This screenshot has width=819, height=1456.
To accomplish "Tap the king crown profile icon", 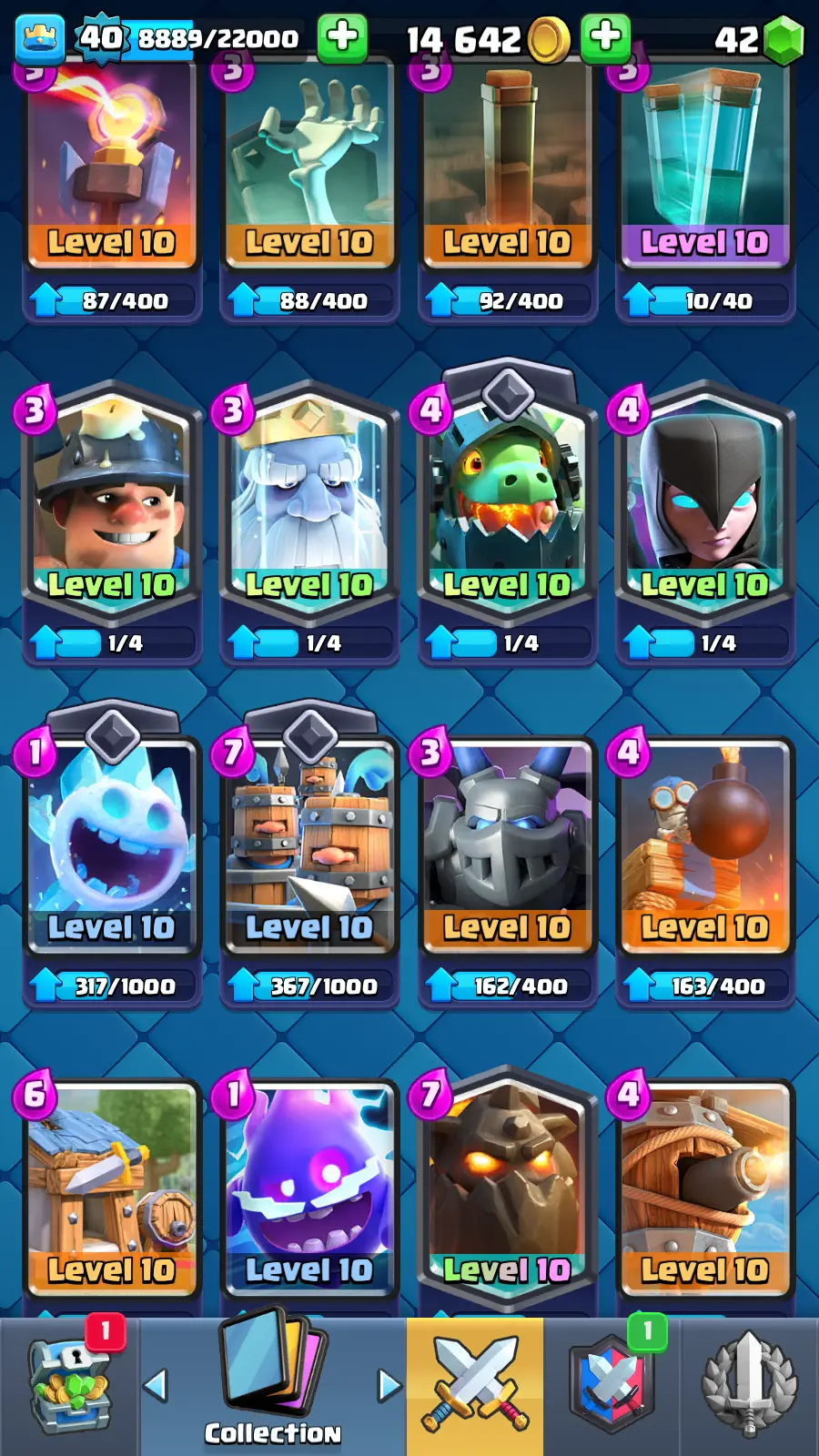I will click(x=40, y=39).
